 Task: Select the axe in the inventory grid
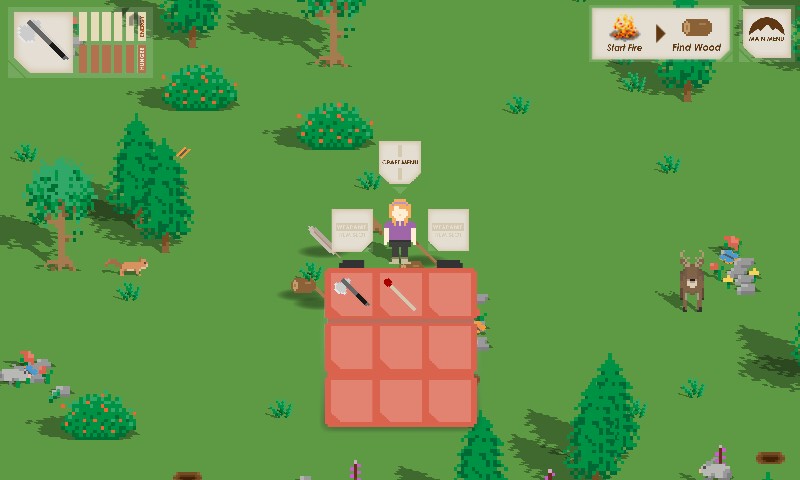pyautogui.click(x=351, y=293)
